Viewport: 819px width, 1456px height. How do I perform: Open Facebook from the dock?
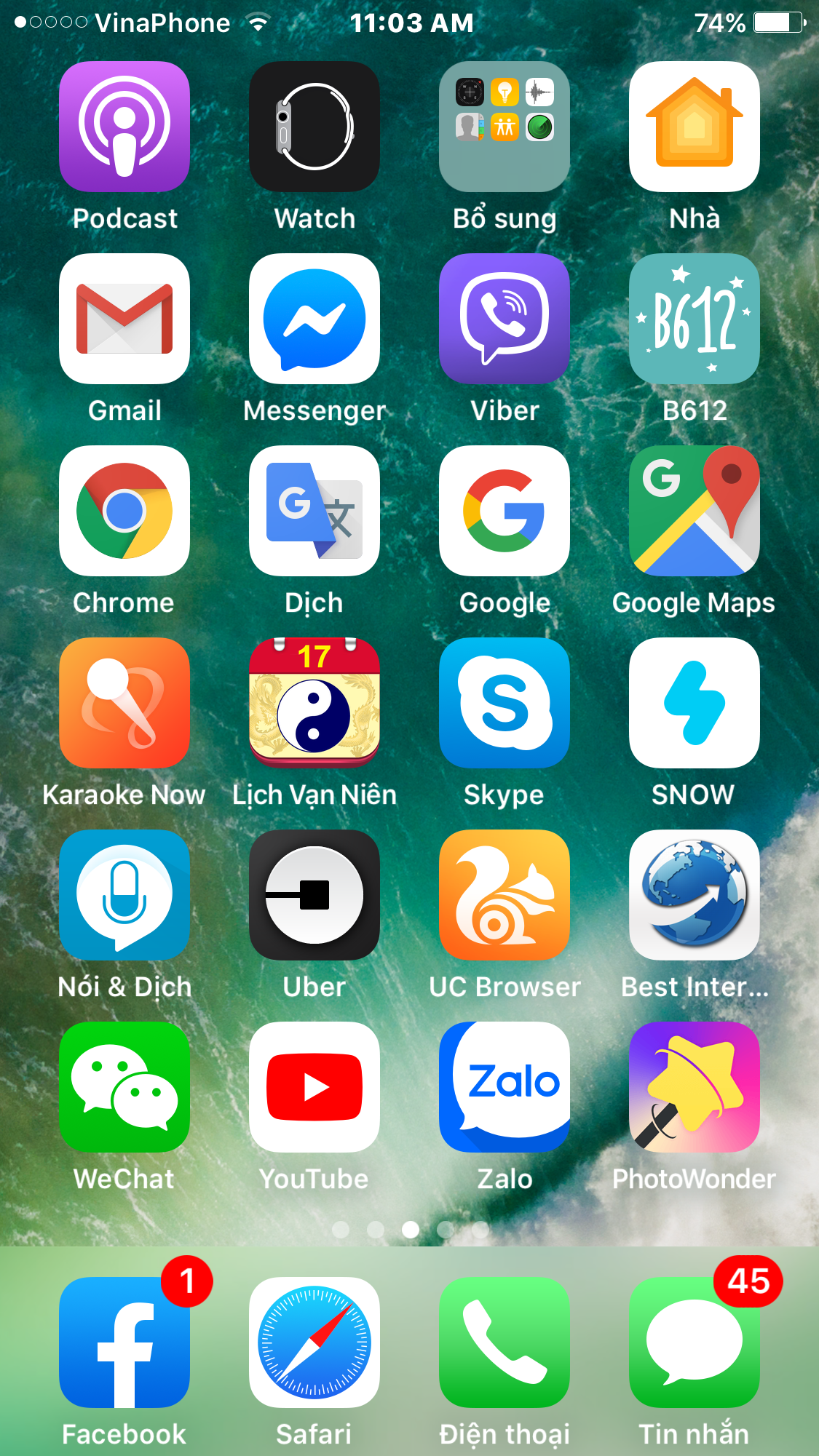coord(124,1342)
